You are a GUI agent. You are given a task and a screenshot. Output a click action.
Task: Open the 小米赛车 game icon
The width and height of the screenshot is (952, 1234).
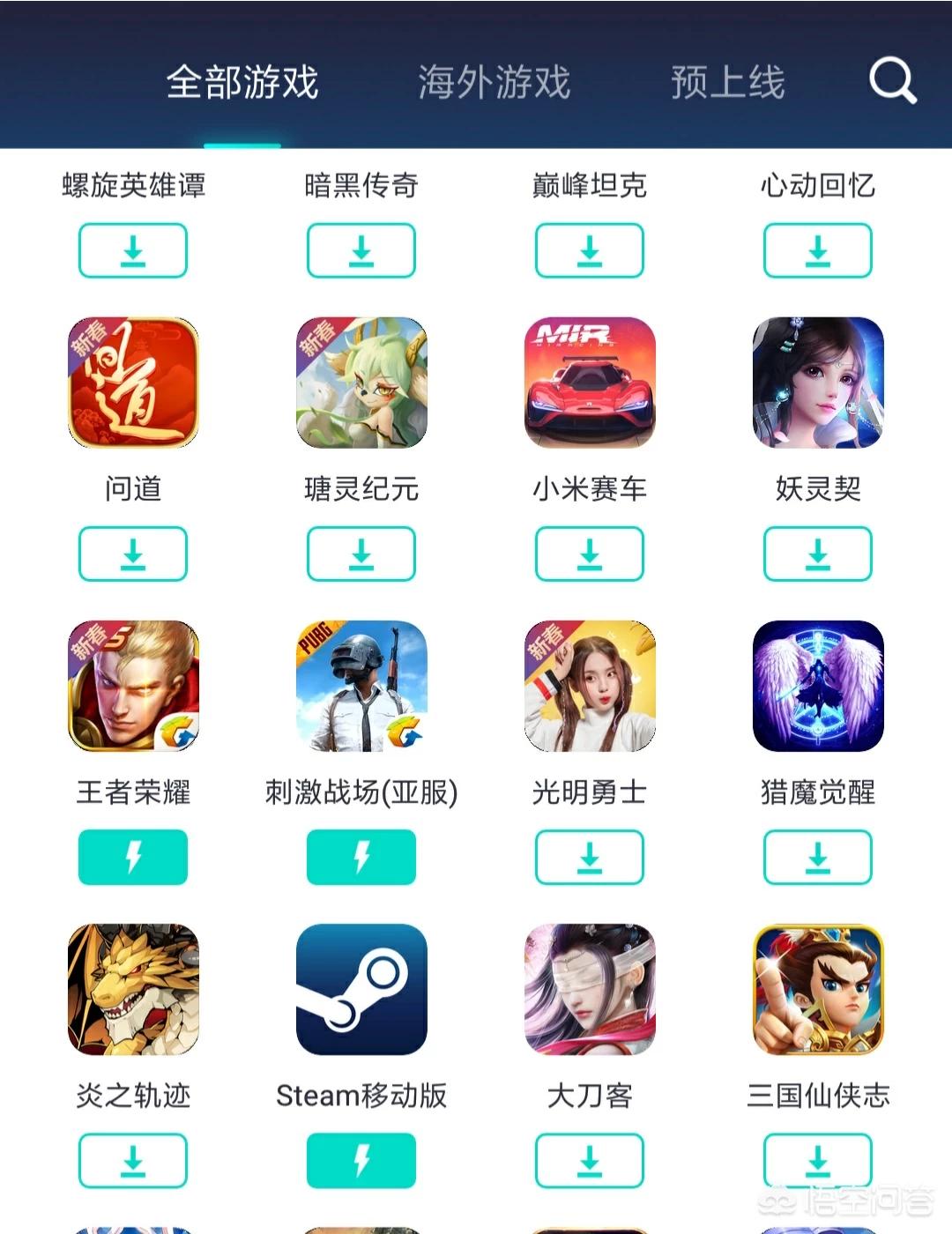(590, 383)
